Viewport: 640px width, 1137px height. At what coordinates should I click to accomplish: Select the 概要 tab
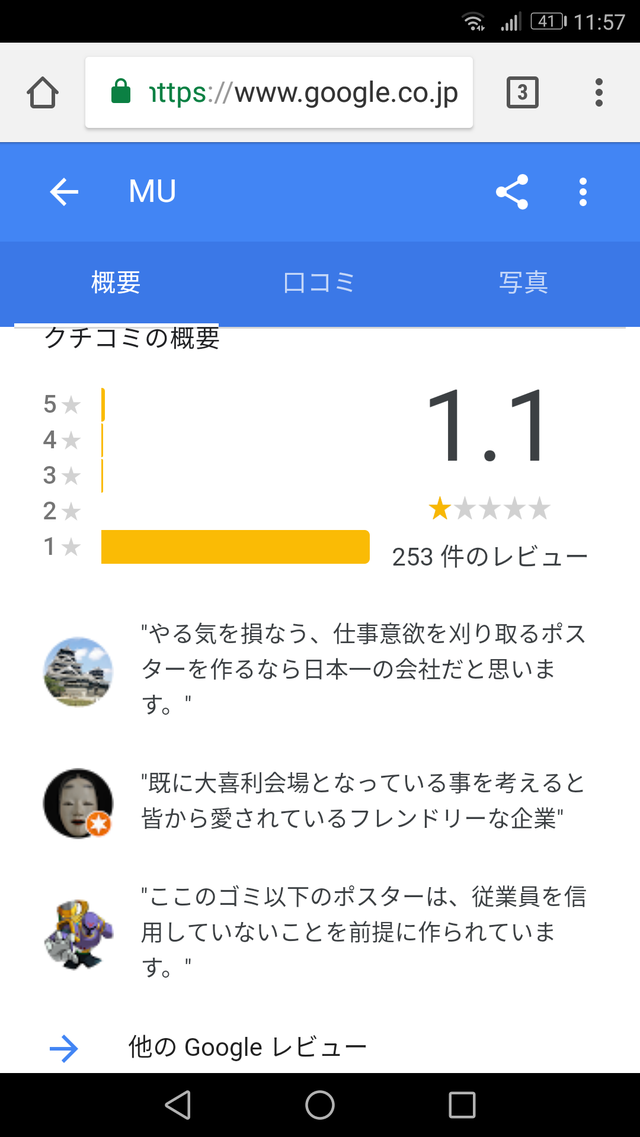coord(116,283)
